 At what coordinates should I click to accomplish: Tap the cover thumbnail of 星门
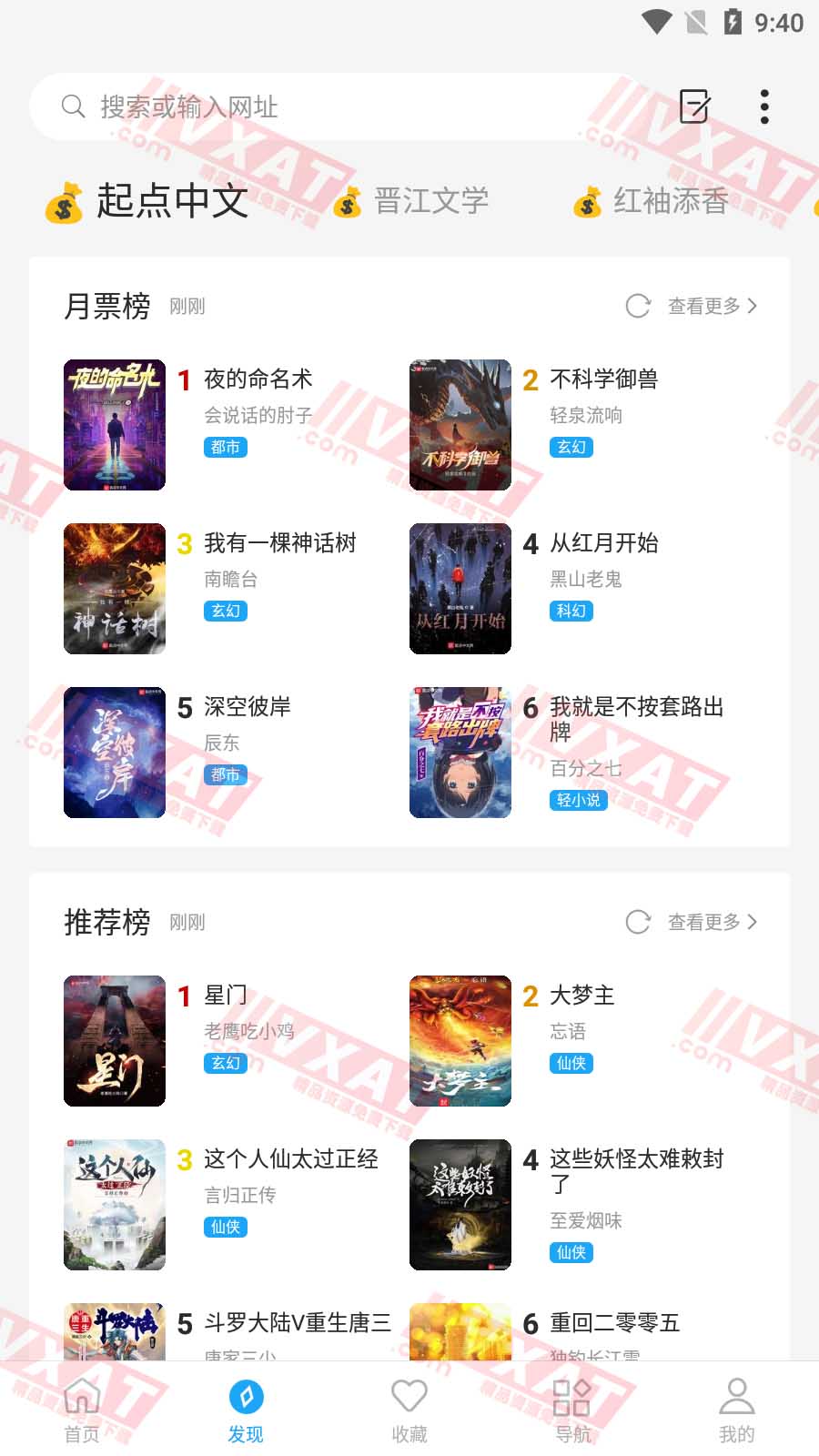click(114, 1041)
